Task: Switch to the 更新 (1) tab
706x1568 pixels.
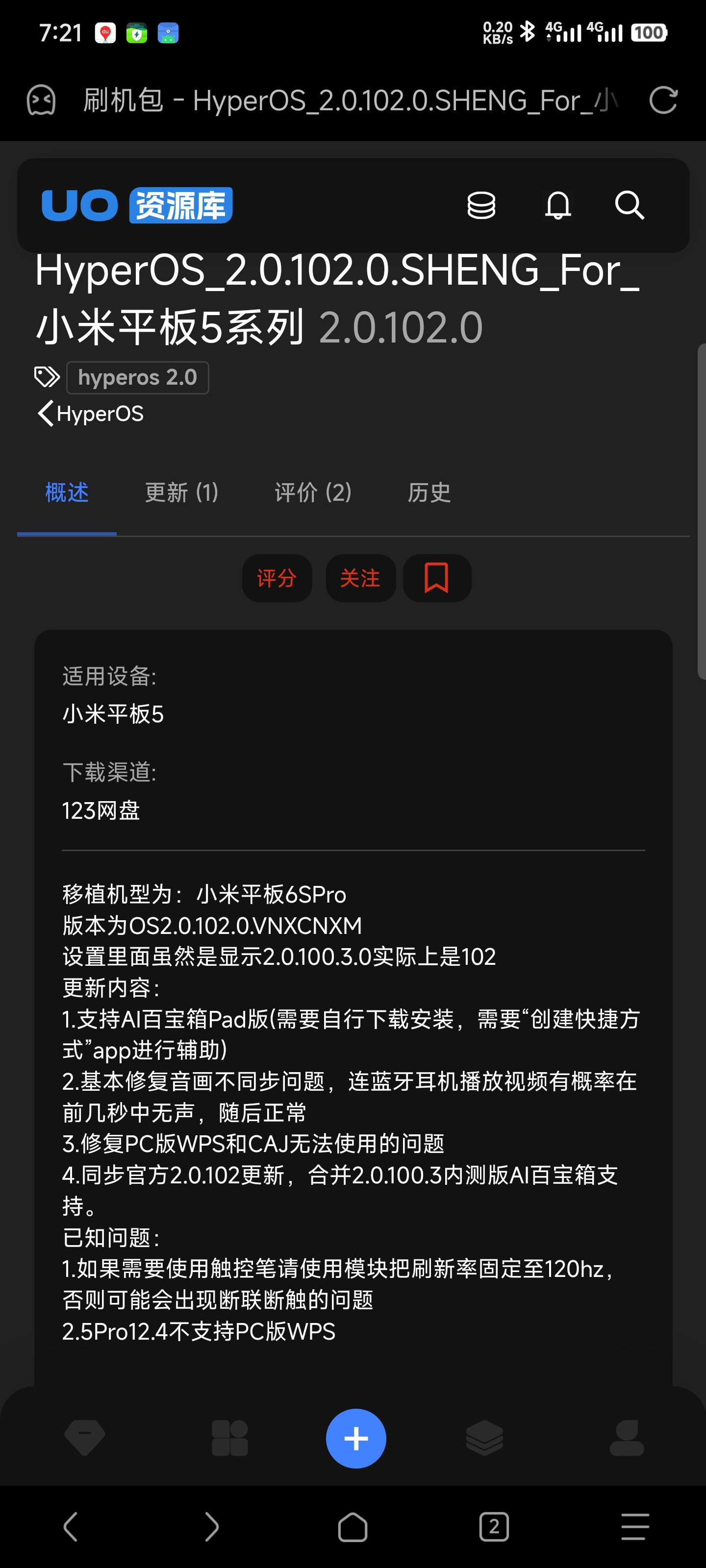Action: [x=181, y=492]
